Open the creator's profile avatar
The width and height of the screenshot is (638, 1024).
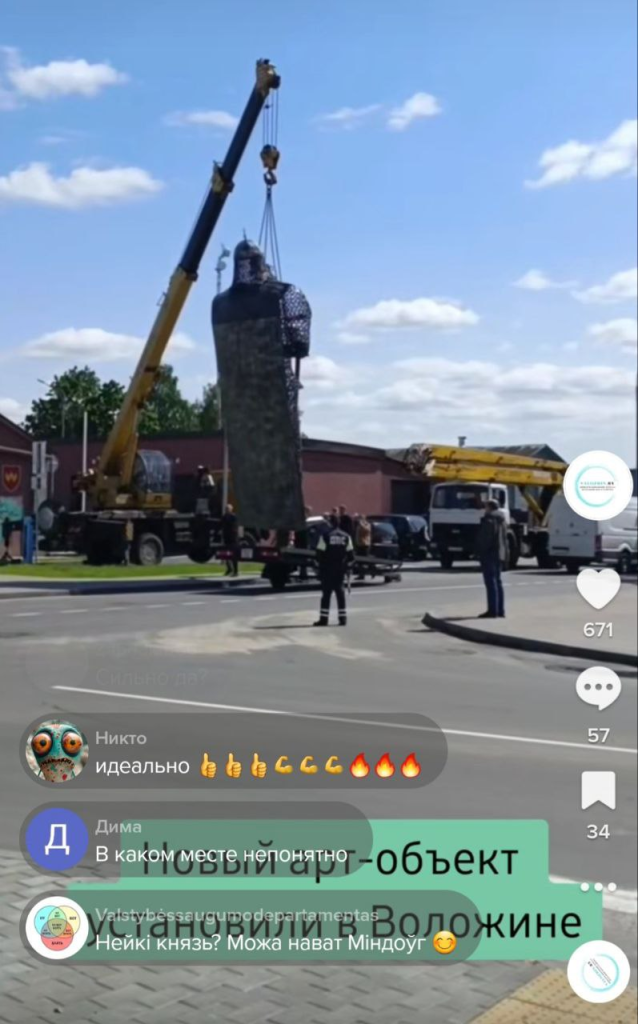coord(598,485)
